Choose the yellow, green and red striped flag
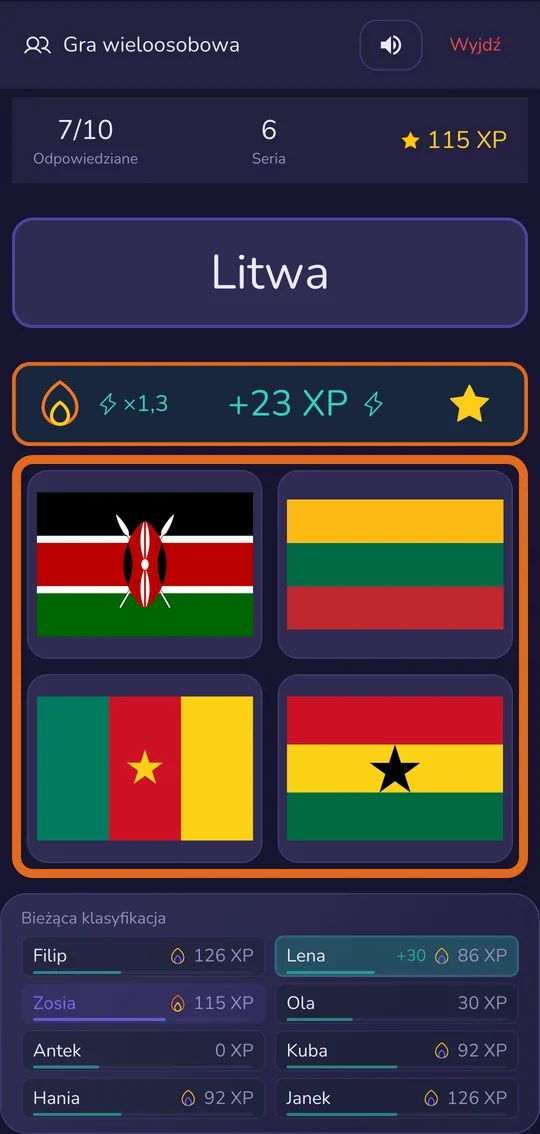Viewport: 540px width, 1134px height. (395, 564)
